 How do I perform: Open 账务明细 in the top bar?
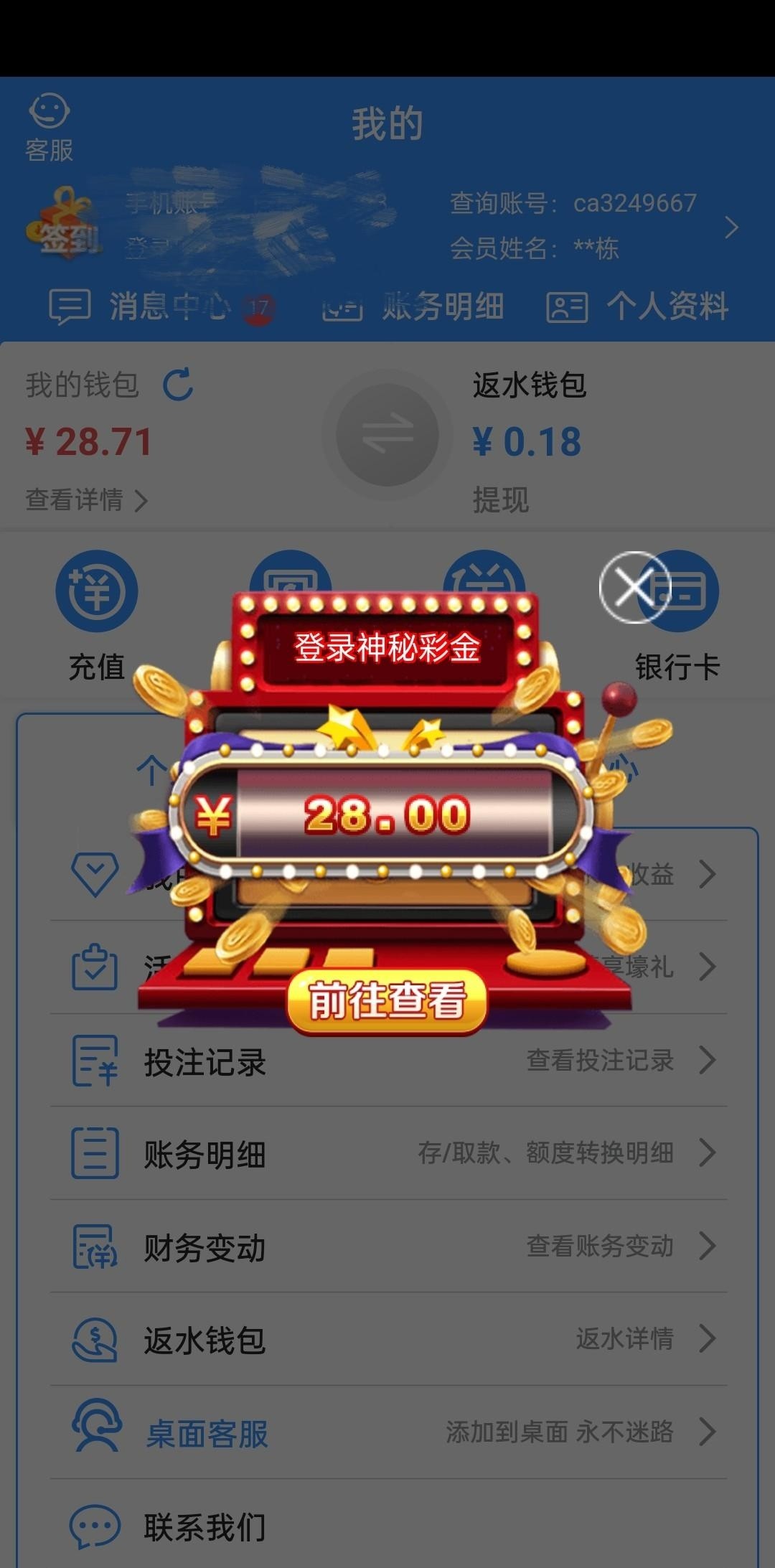pos(415,307)
